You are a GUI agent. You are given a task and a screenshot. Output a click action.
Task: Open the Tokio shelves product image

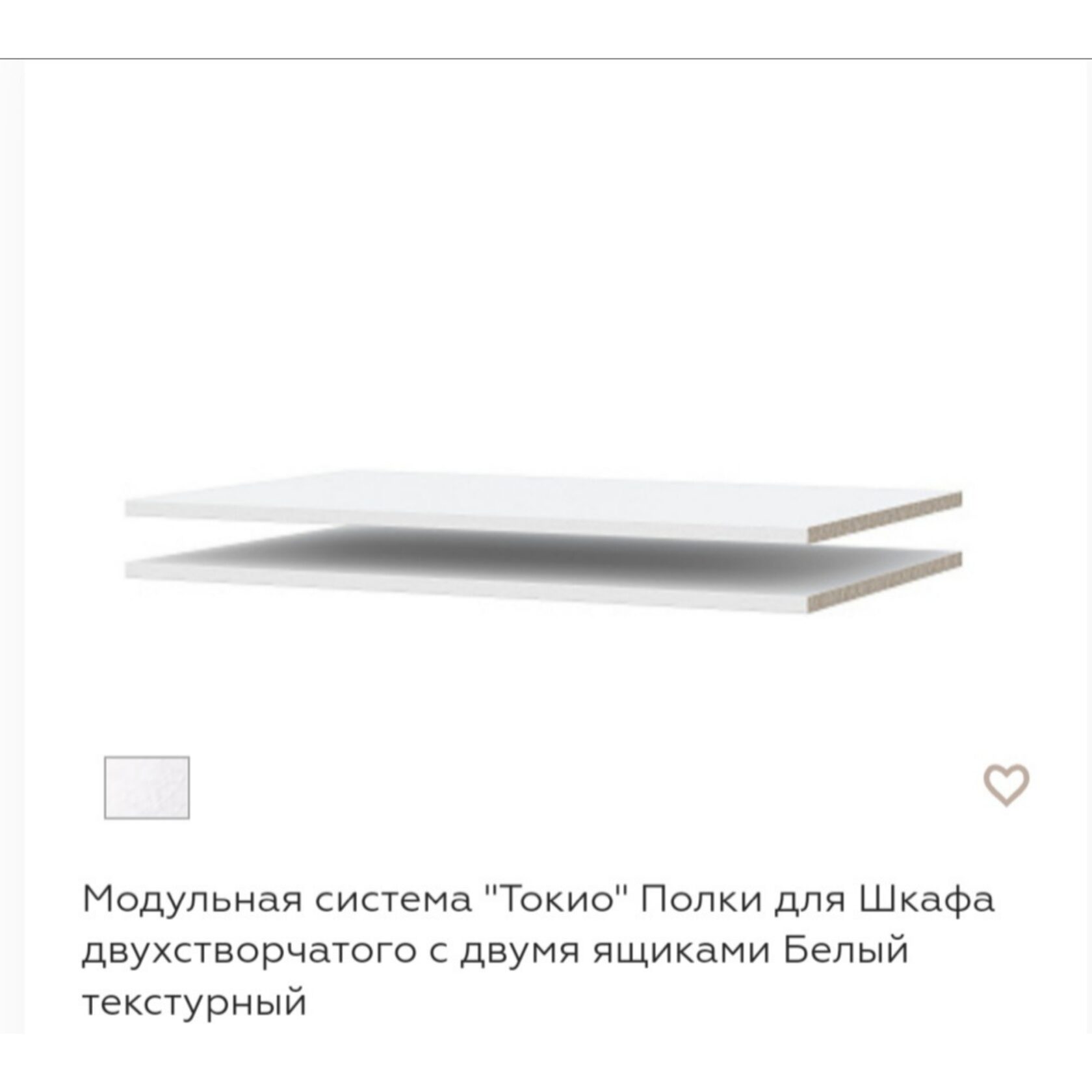click(543, 543)
